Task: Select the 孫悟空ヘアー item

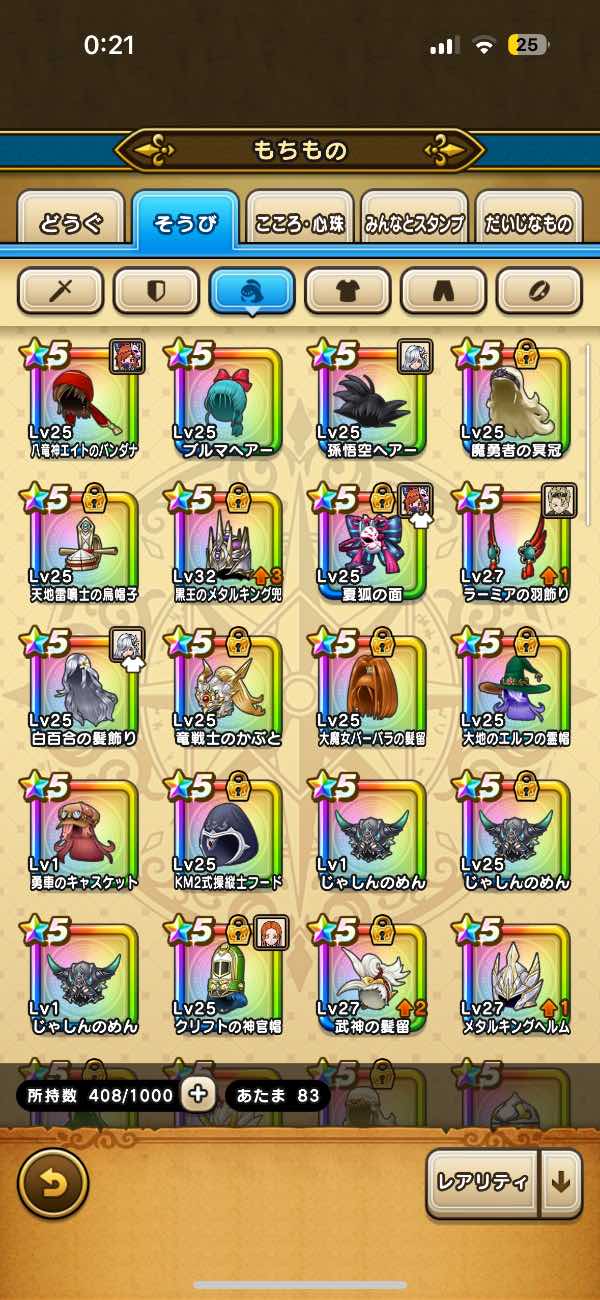Action: [372, 400]
